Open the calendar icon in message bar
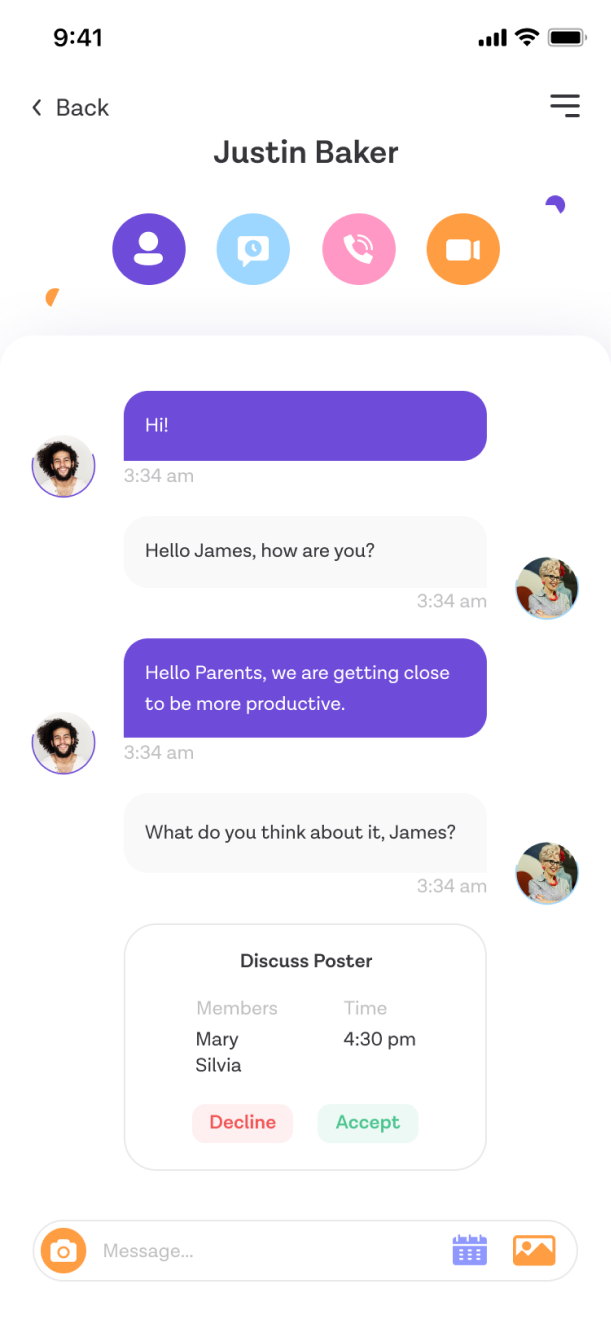The width and height of the screenshot is (611, 1323). [x=470, y=1250]
